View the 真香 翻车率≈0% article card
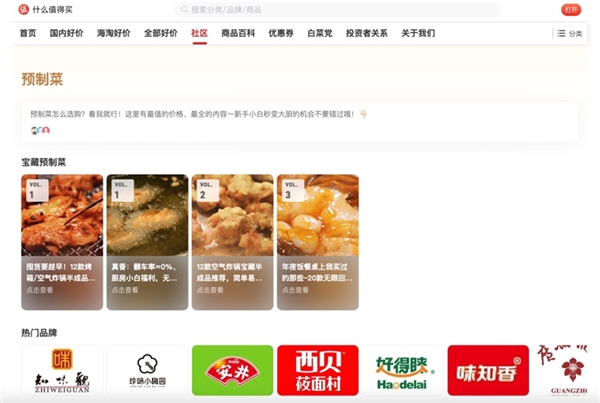Screen dimensions: 600x403 (x=147, y=243)
